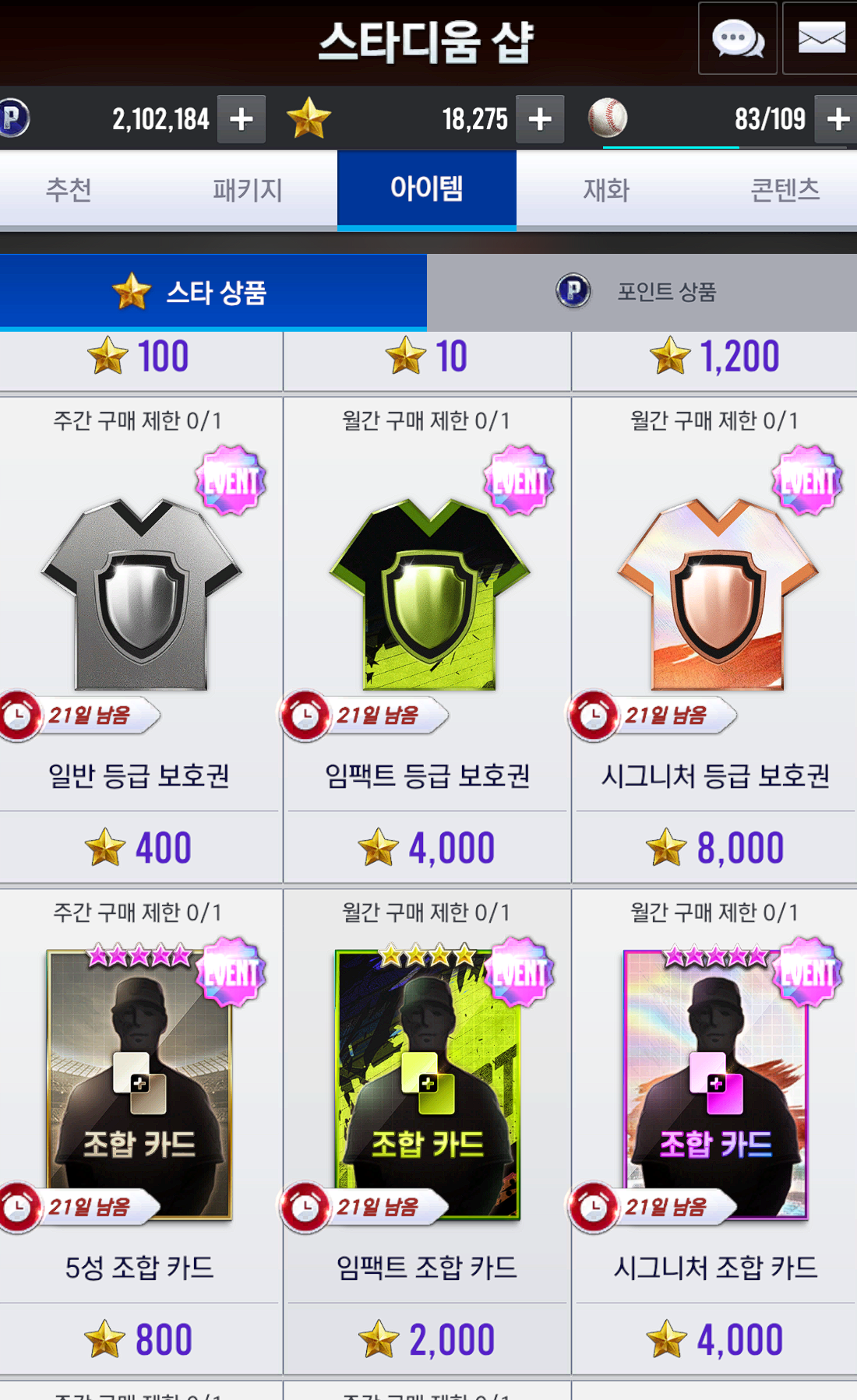Add more points with the plus button
This screenshot has height=1400, width=857.
[242, 119]
